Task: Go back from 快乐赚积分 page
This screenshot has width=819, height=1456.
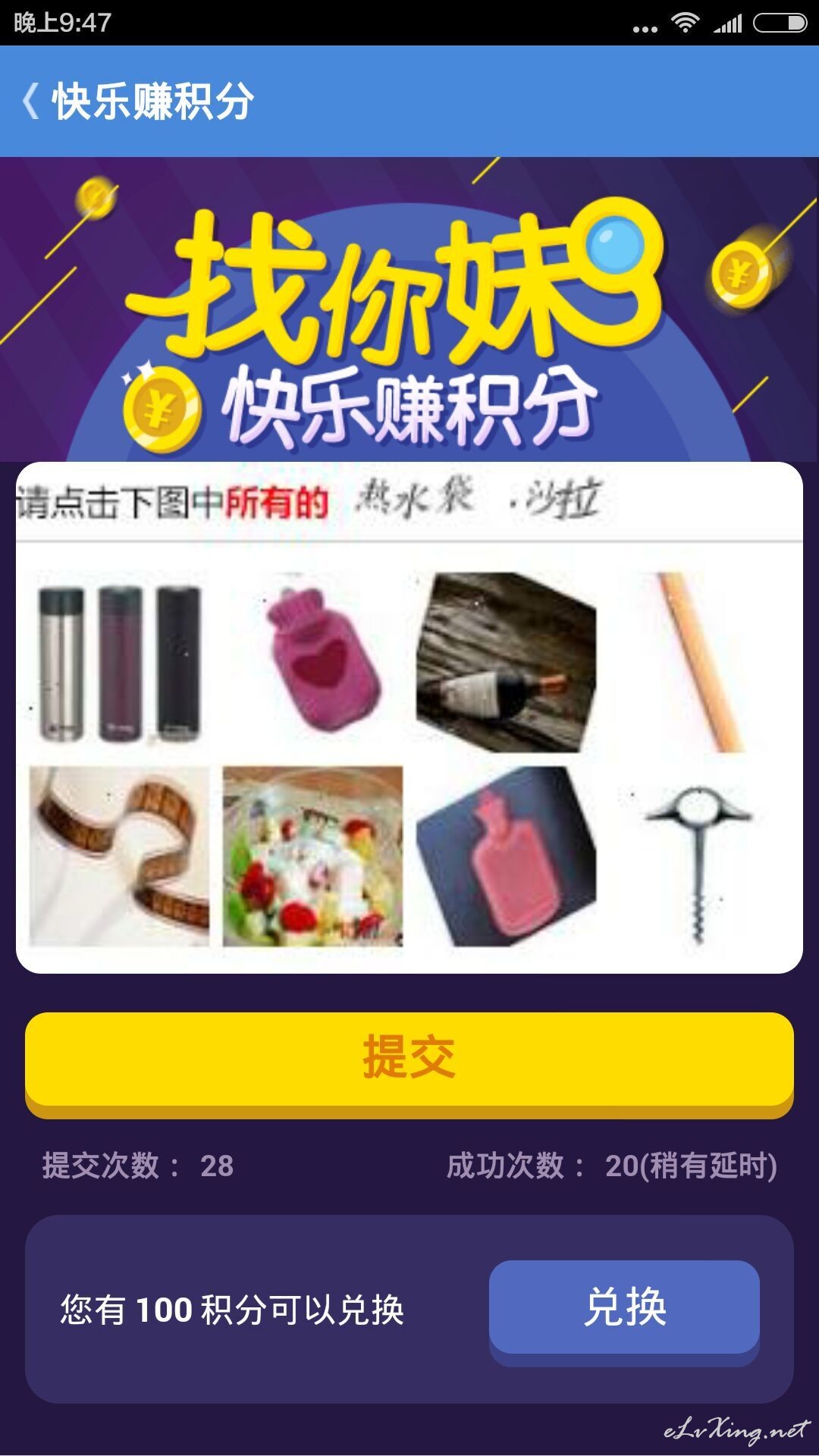Action: coord(32,101)
